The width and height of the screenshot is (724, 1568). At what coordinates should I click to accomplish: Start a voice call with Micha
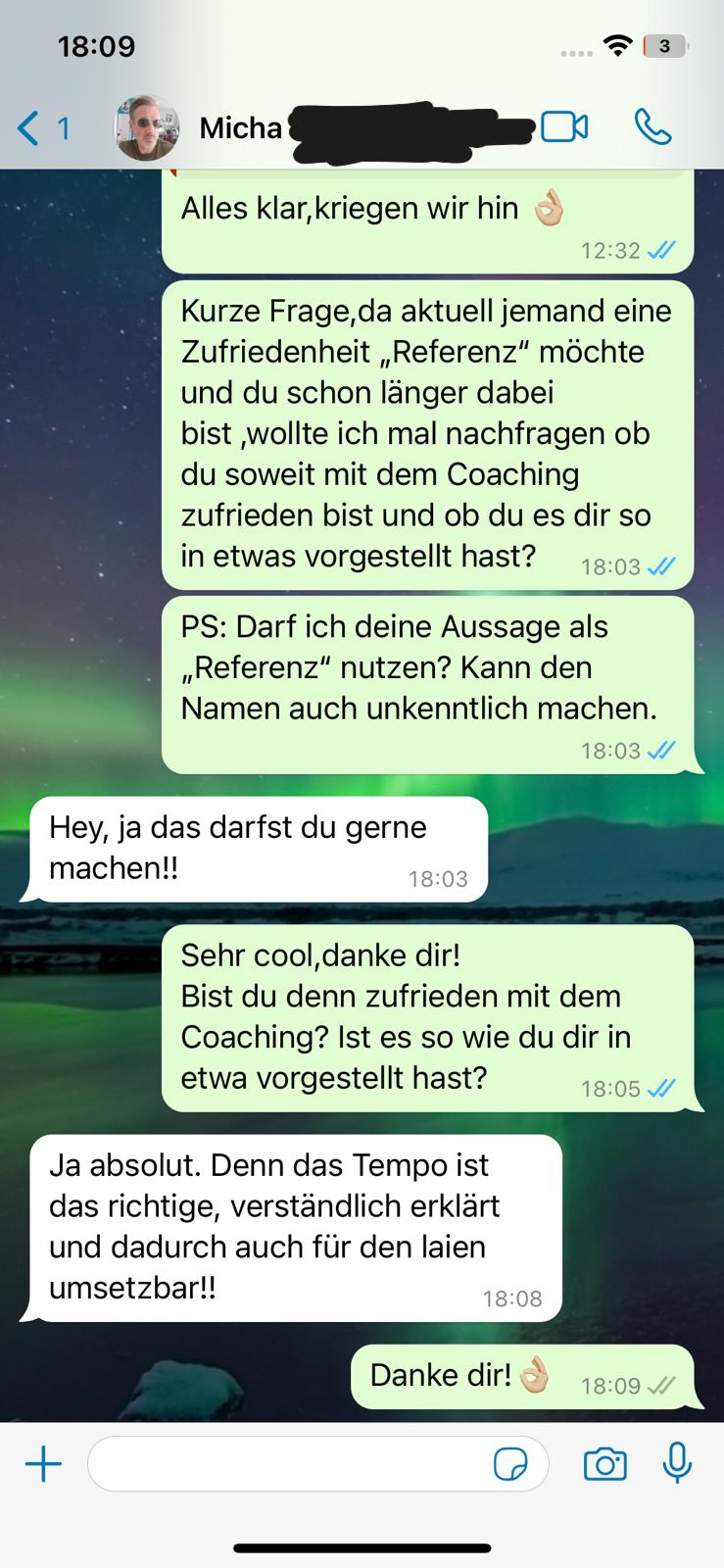652,127
